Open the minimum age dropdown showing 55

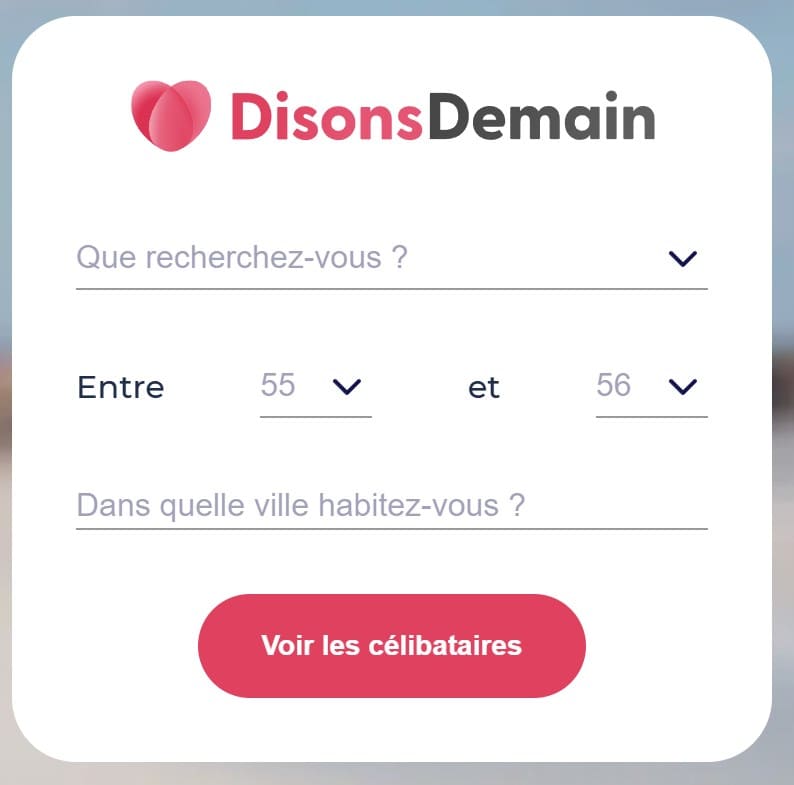point(315,386)
